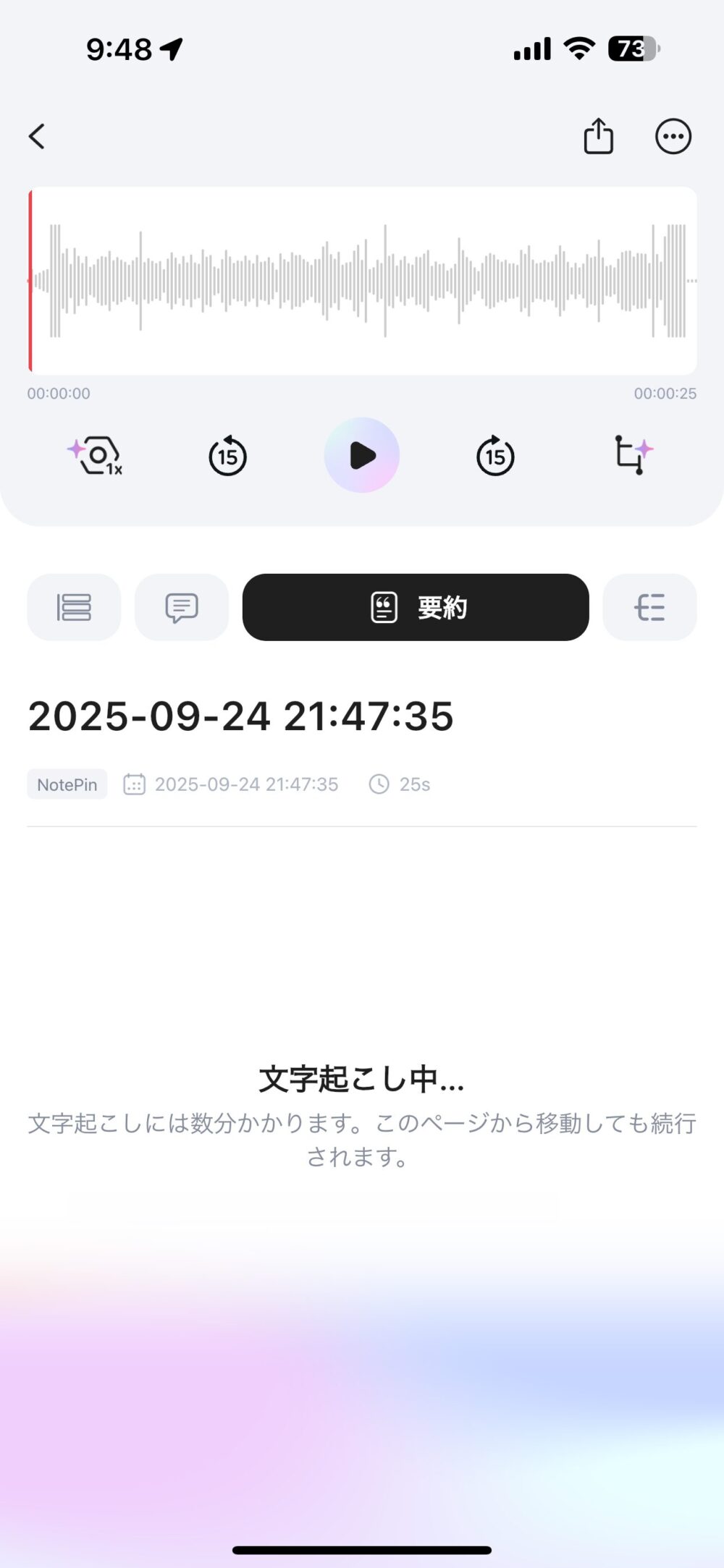
Task: Switch to the transcript list tab
Action: [x=74, y=607]
